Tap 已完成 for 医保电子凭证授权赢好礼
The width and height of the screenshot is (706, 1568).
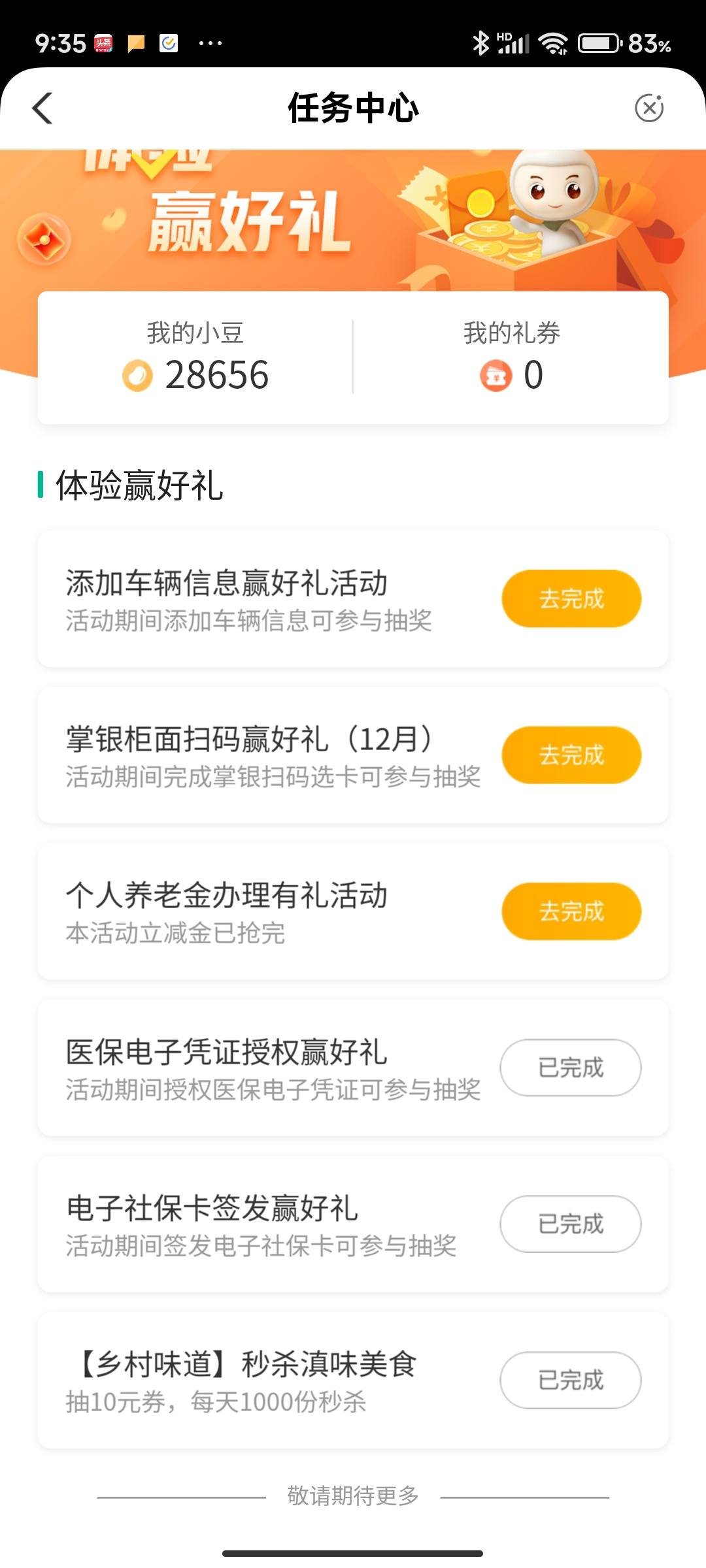point(571,1068)
